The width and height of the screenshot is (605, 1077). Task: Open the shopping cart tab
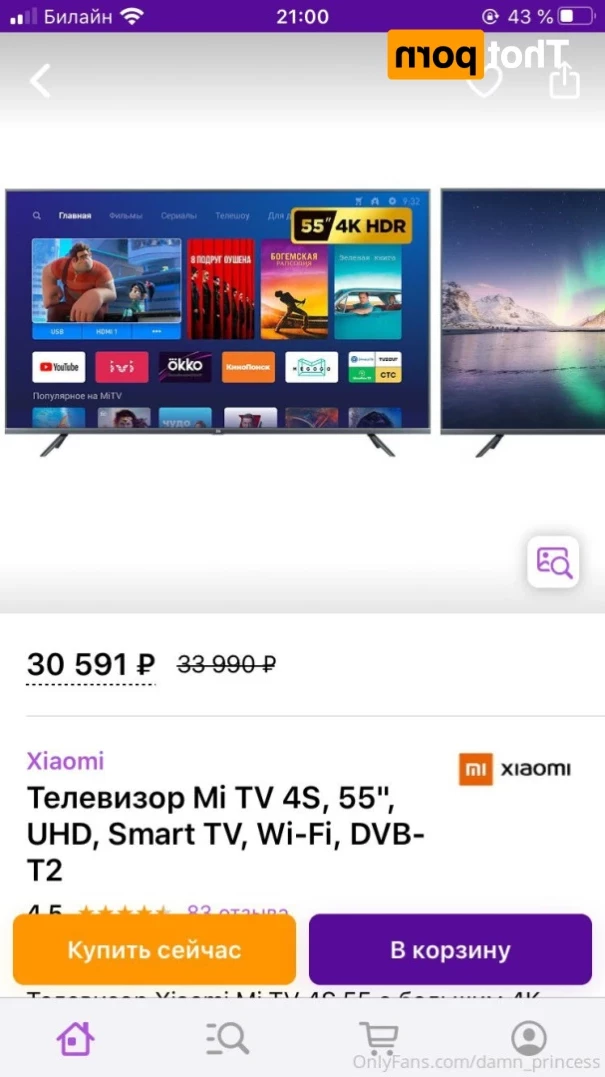pos(378,1039)
